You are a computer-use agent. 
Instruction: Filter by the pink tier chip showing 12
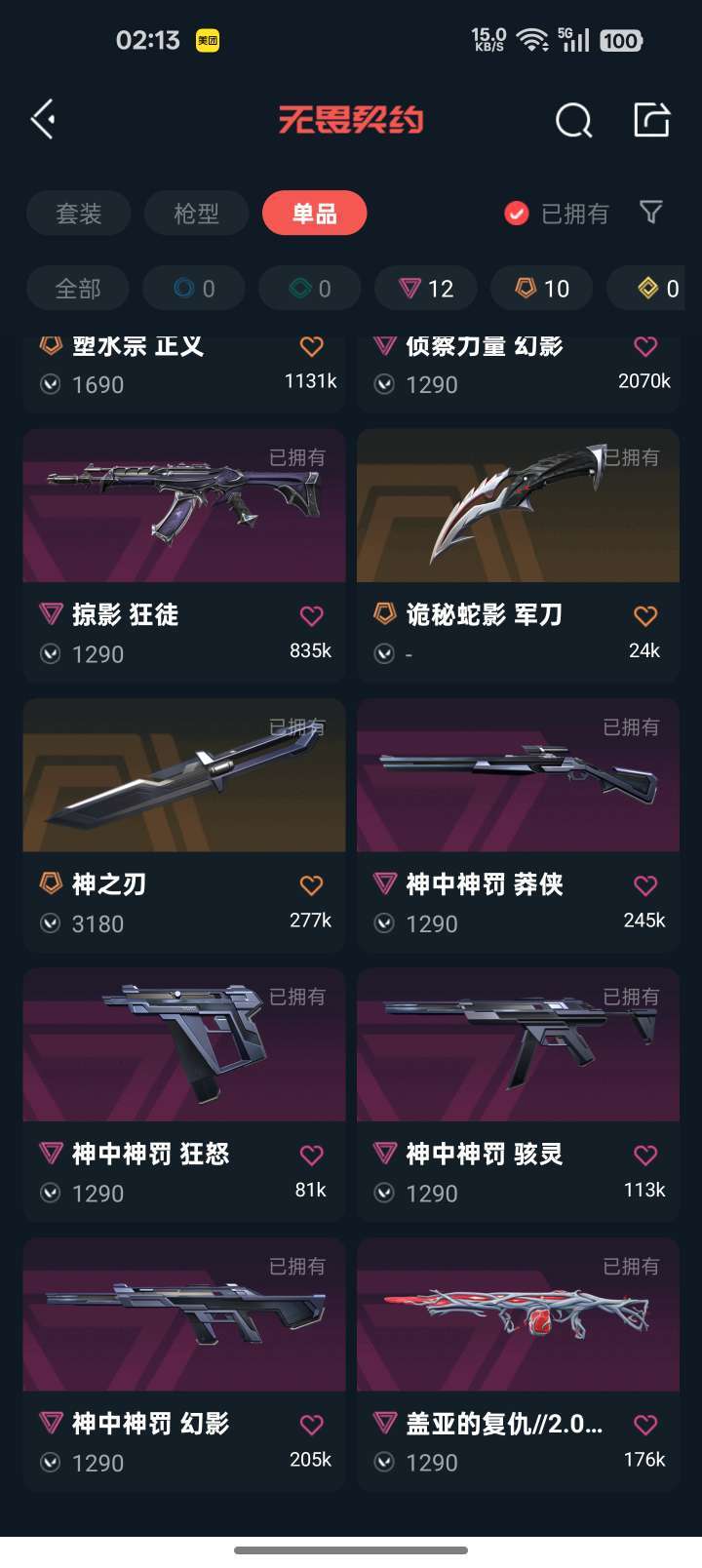[x=426, y=289]
